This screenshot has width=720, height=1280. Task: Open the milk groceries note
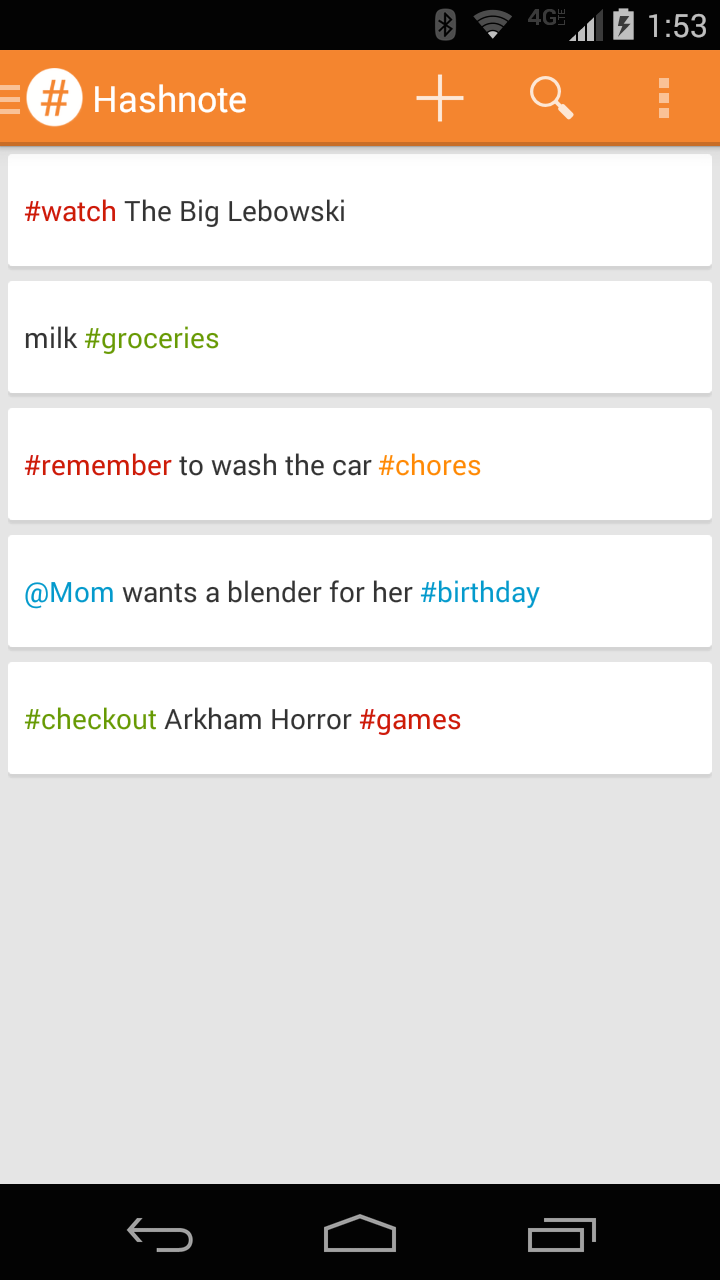point(360,338)
